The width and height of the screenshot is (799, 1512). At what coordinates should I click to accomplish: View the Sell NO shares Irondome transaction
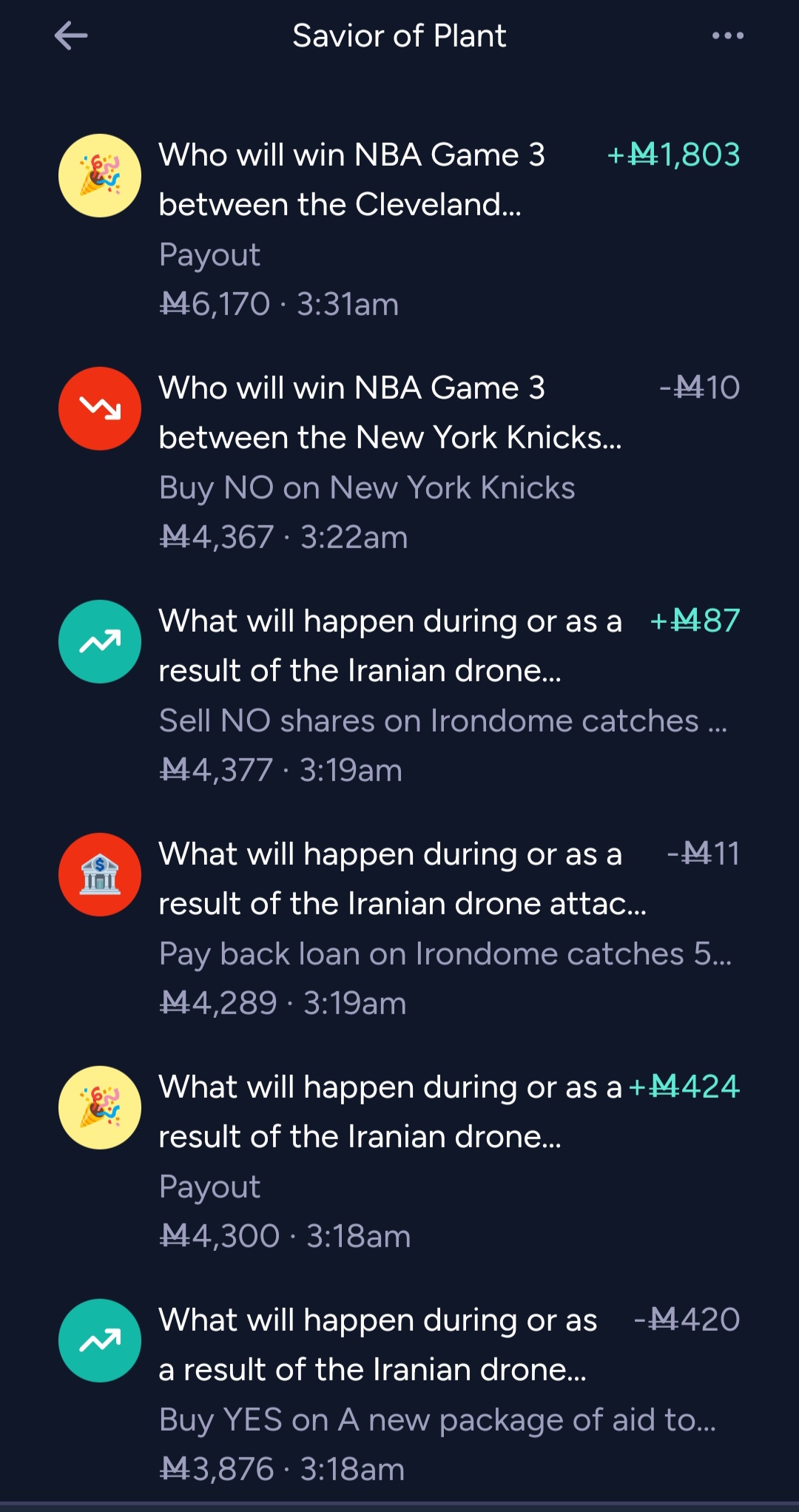(x=399, y=695)
